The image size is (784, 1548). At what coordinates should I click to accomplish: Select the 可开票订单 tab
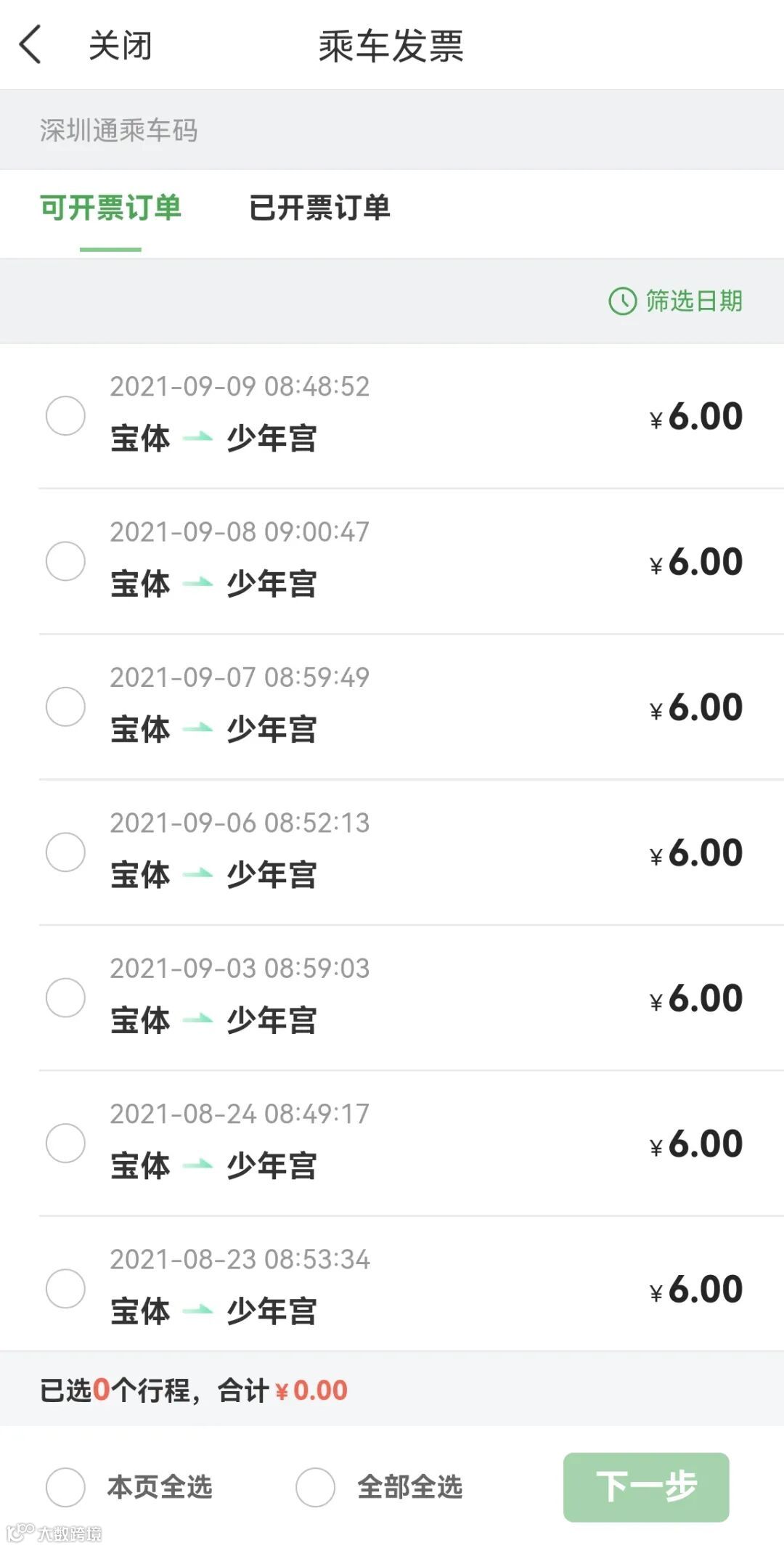[110, 208]
